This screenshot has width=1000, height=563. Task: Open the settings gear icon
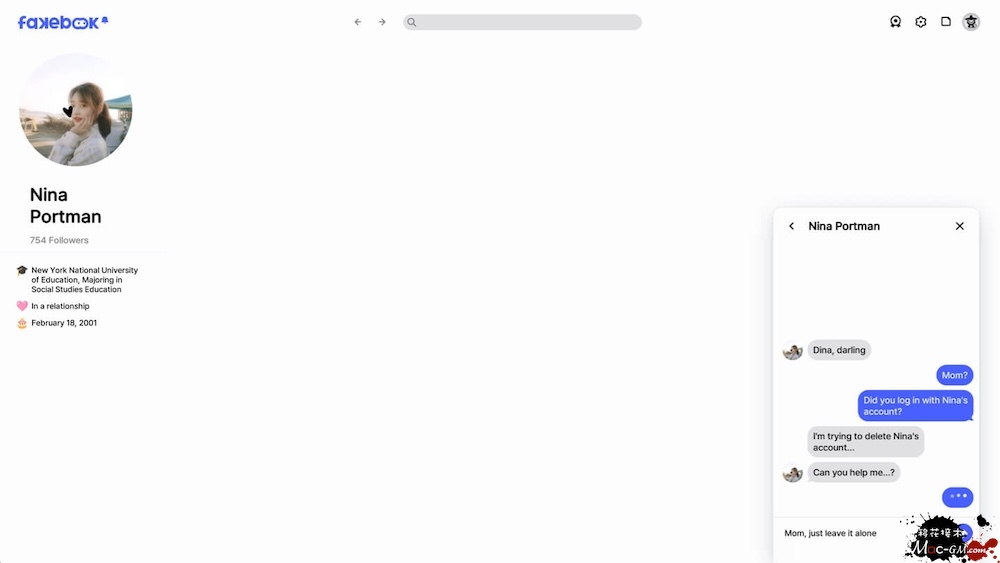click(921, 22)
